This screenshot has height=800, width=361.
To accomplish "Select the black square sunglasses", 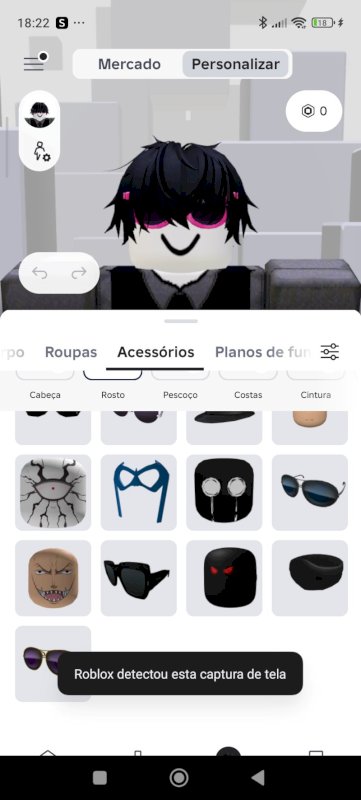I will click(x=139, y=578).
